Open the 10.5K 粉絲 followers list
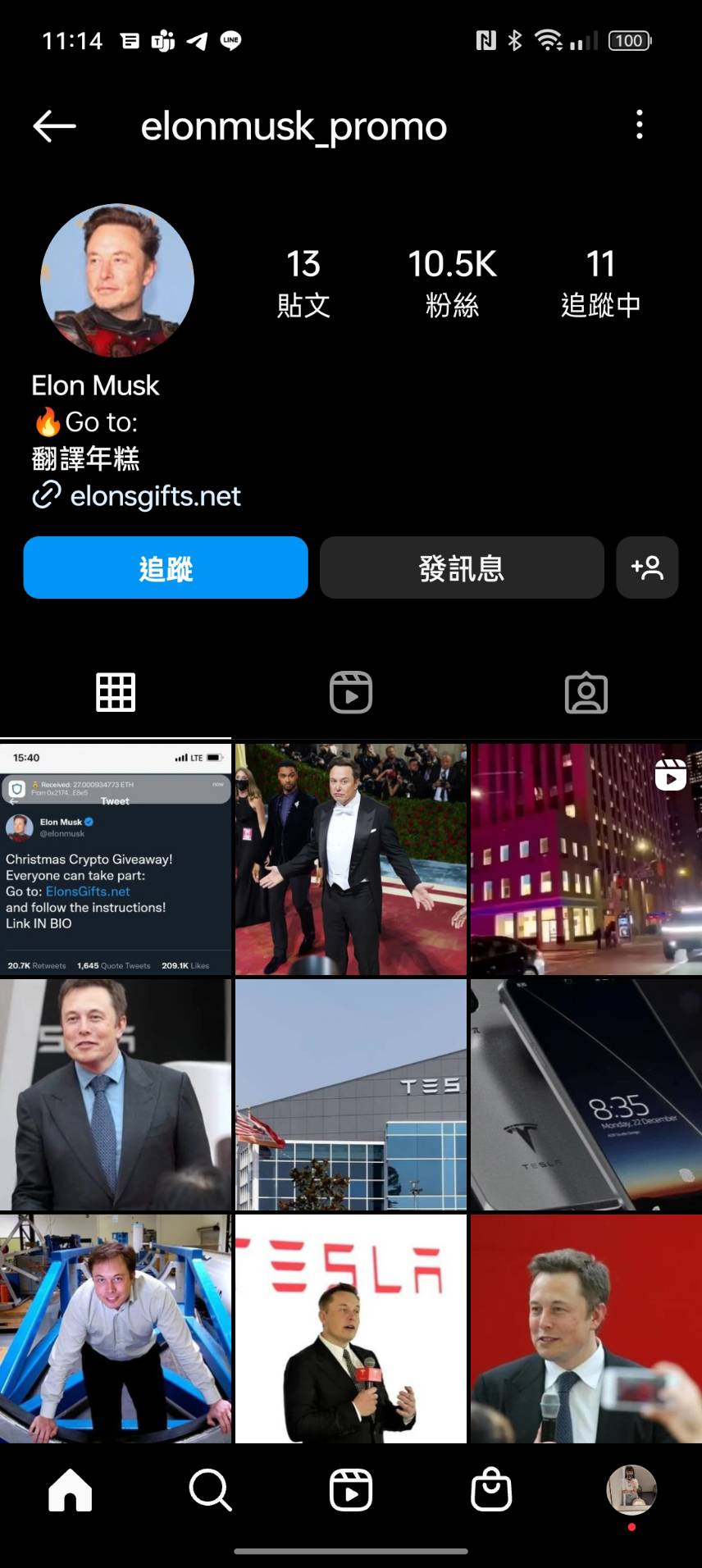Viewport: 702px width, 1568px height. click(452, 283)
